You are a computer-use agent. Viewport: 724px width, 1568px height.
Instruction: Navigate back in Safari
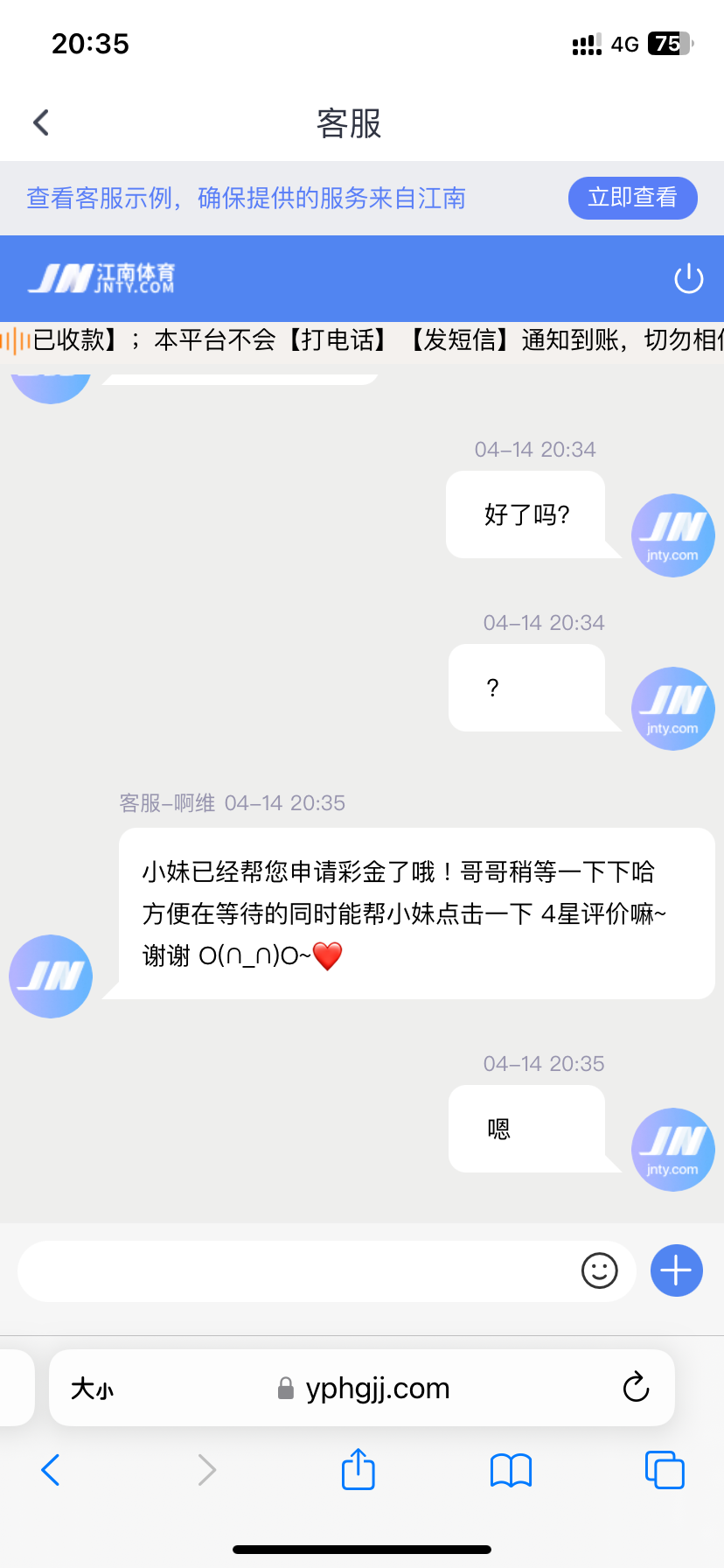(51, 1470)
